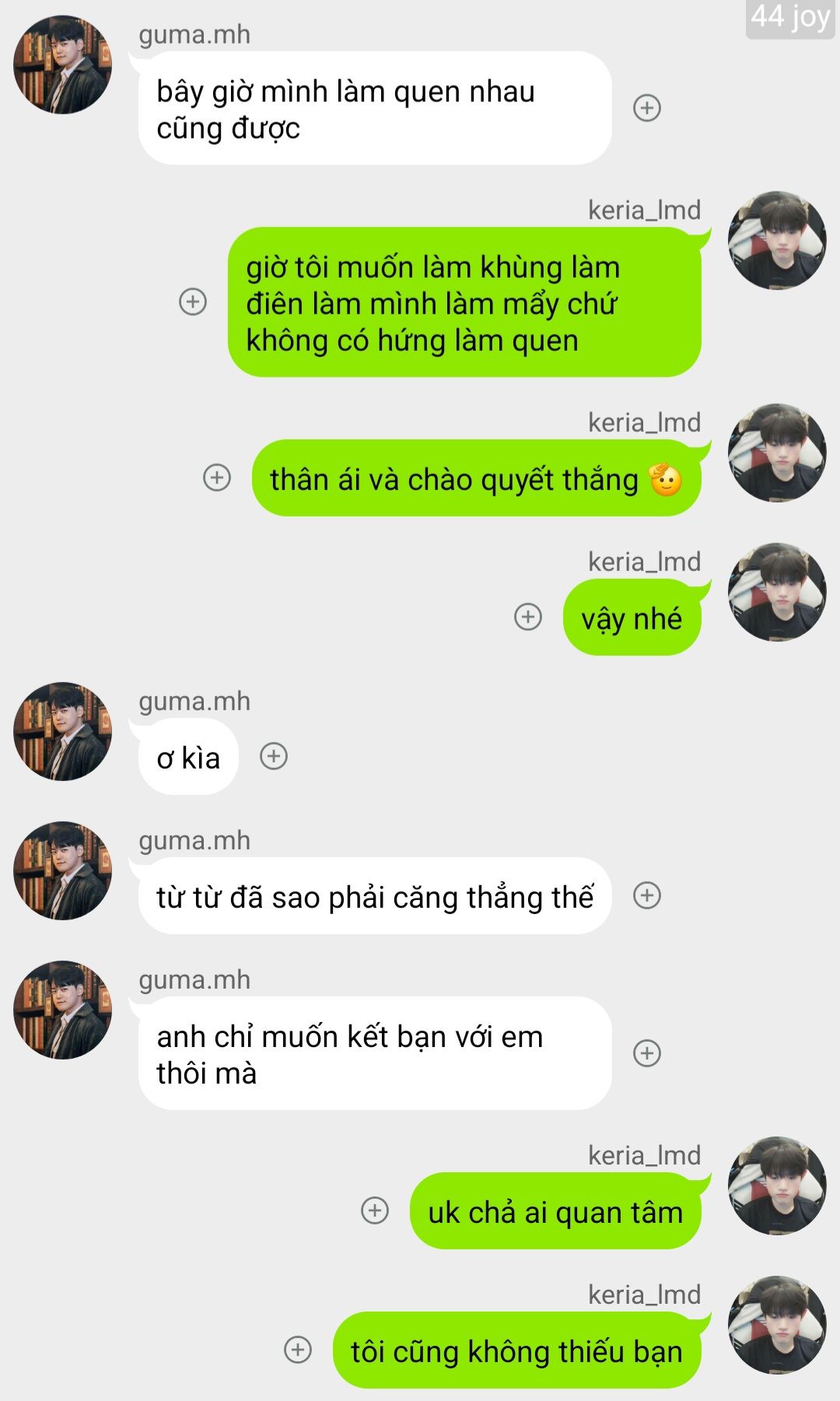Add reaction to "uk chả ai quan tâm"
Viewport: 840px width, 1401px height.
pos(375,1210)
